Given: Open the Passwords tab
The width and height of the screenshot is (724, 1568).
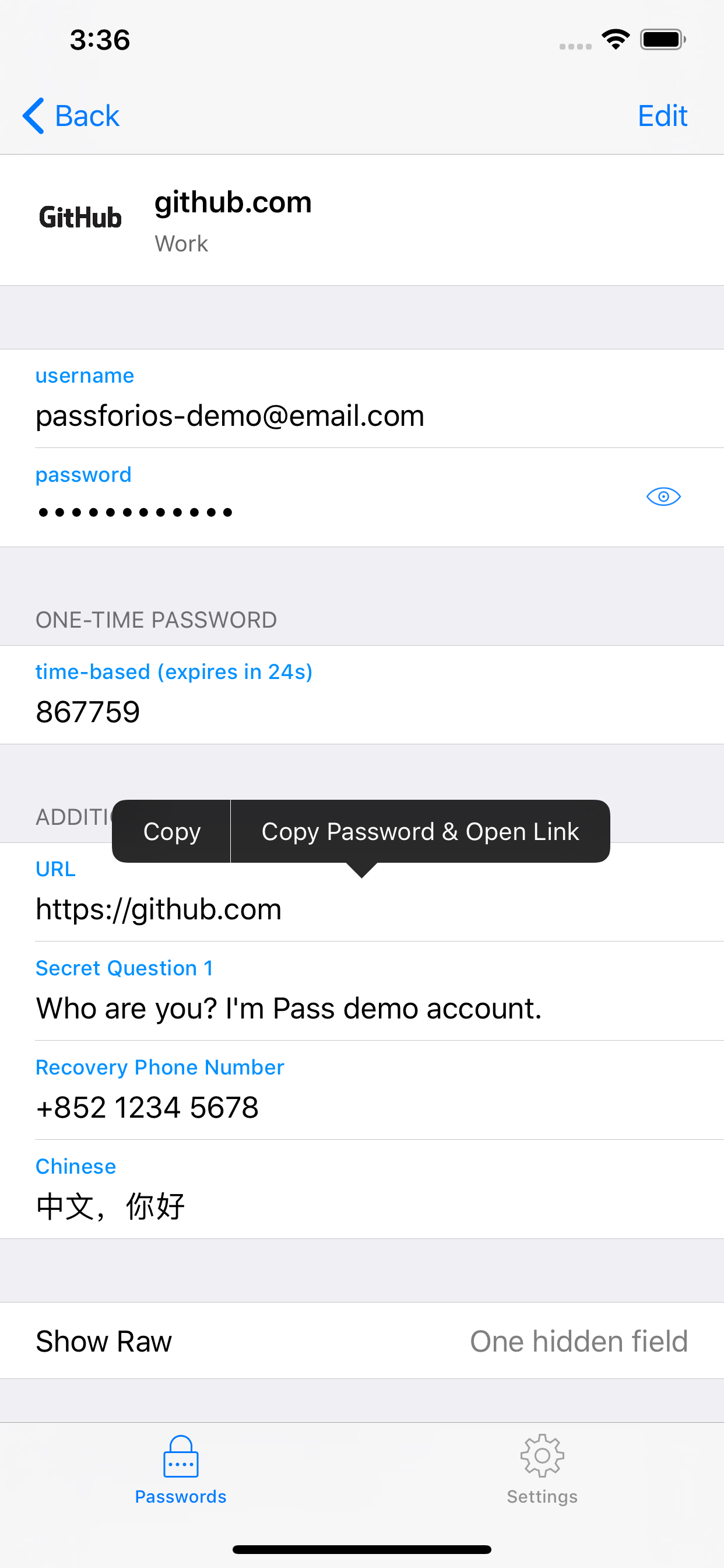Looking at the screenshot, I should pyautogui.click(x=181, y=1468).
